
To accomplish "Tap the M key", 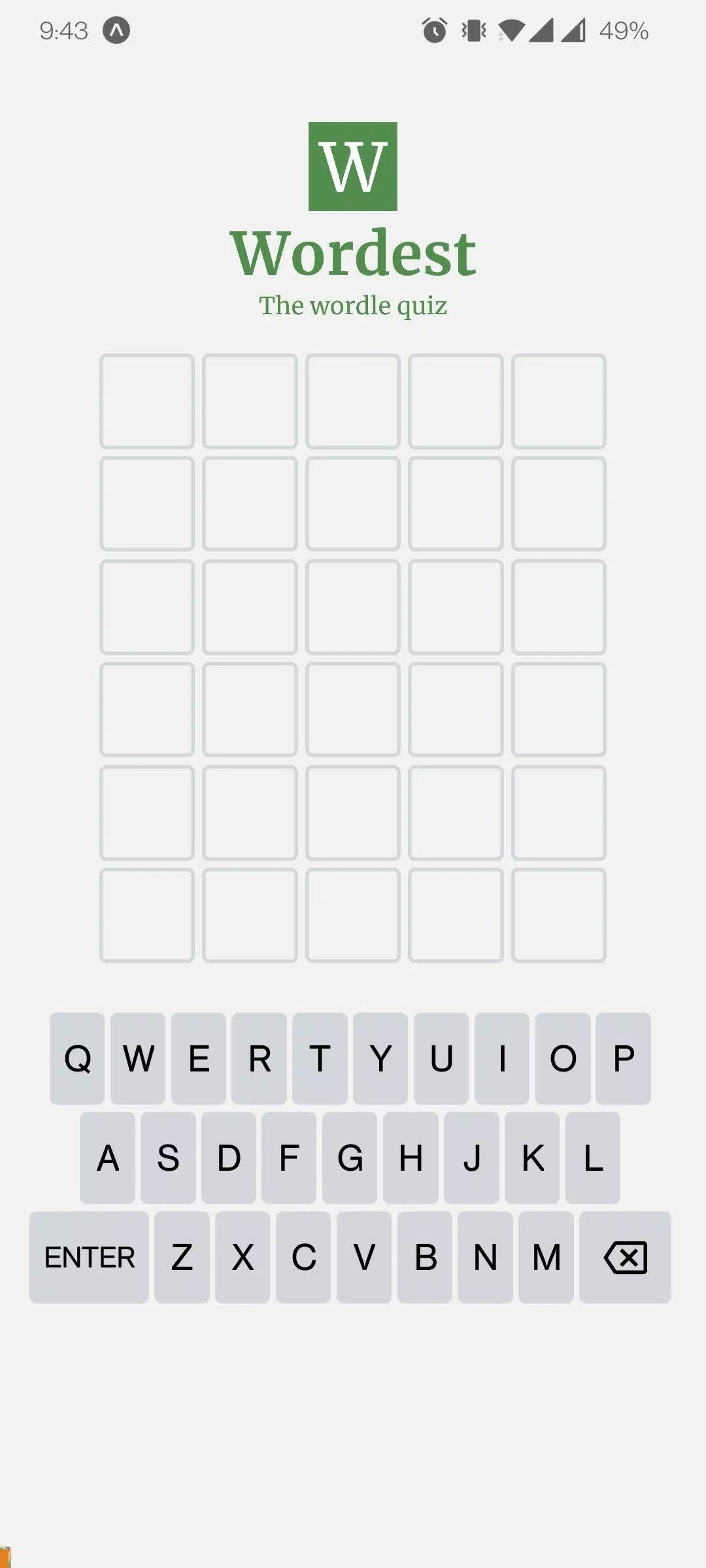I will [546, 1257].
